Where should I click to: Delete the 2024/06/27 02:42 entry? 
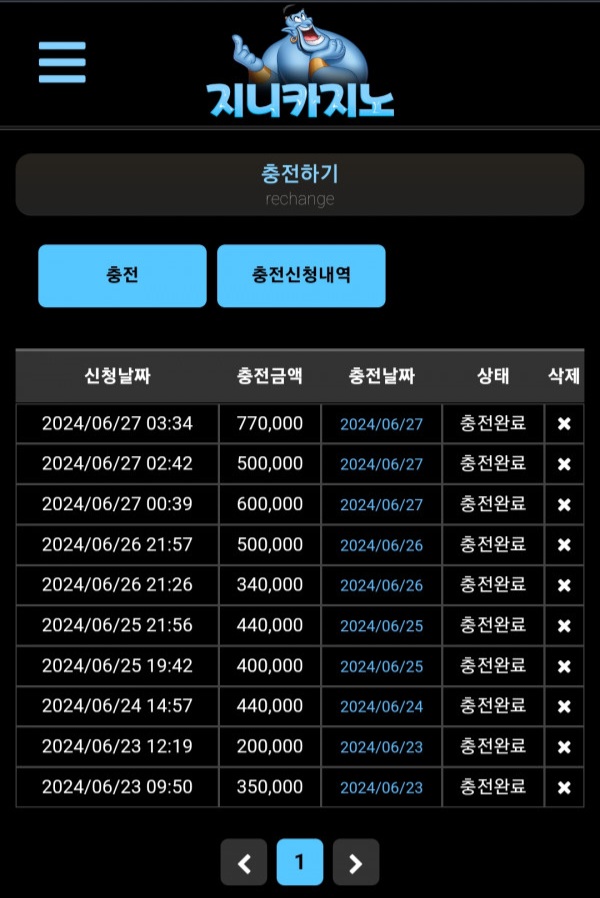[564, 464]
